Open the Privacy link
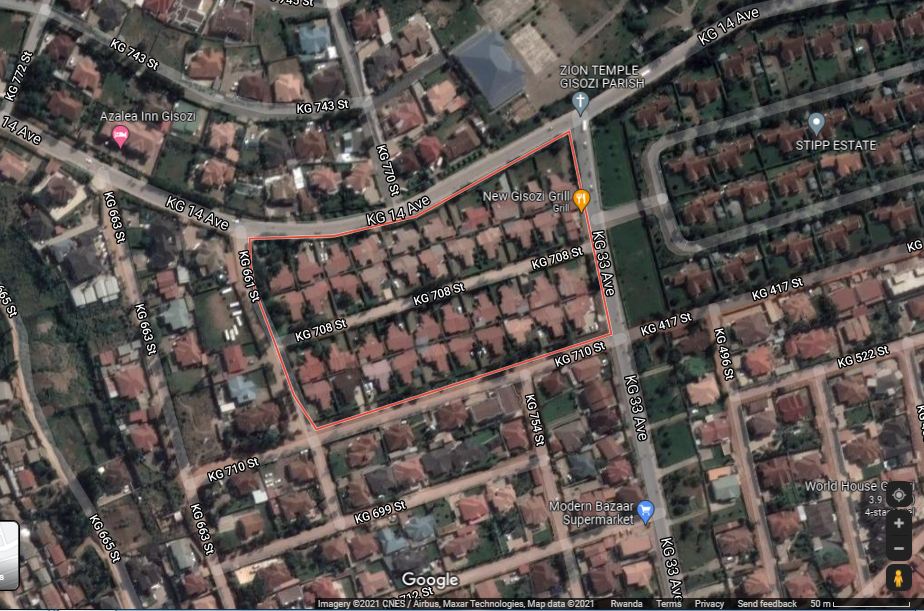The height and width of the screenshot is (611, 924). coord(709,604)
